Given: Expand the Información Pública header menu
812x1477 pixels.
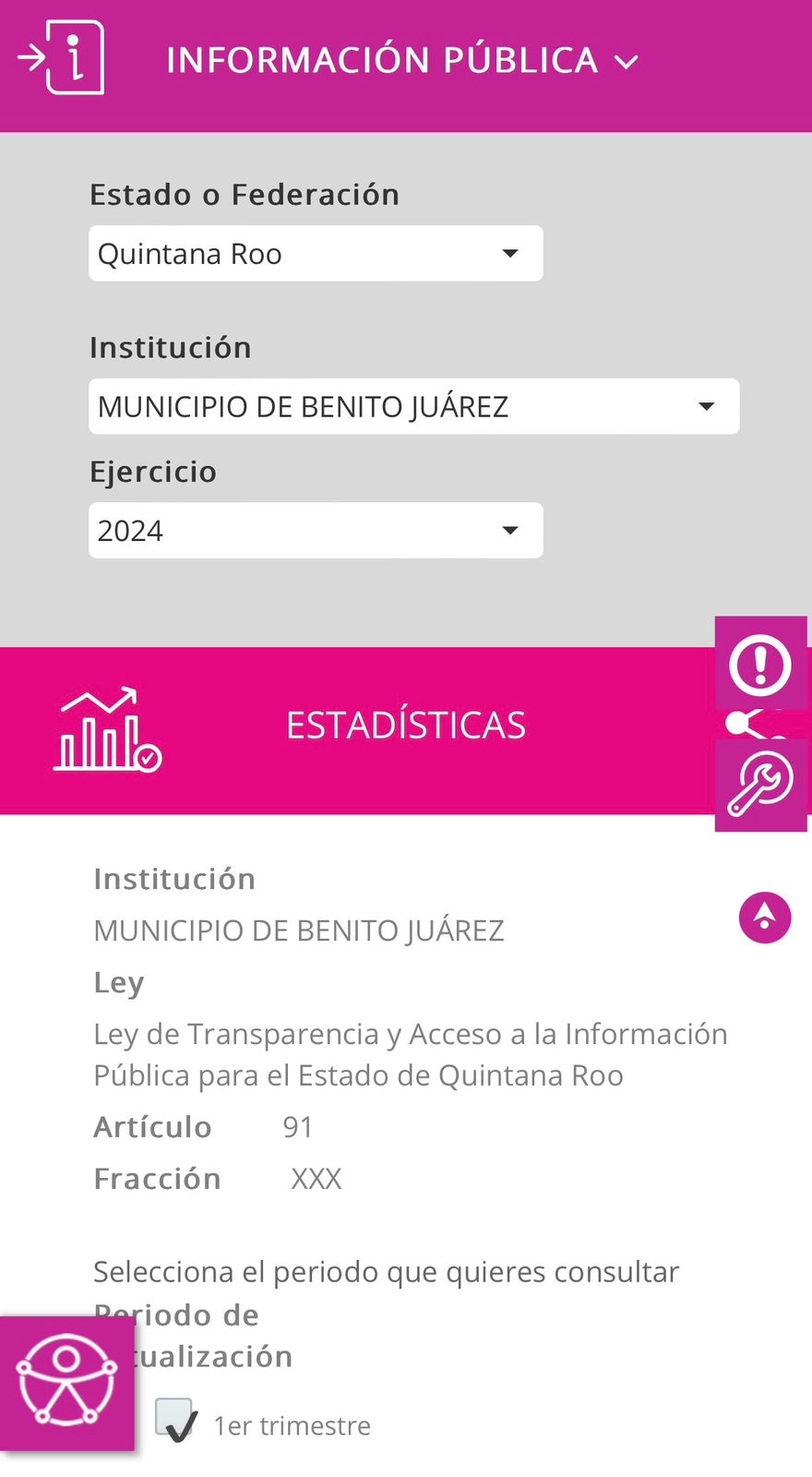Looking at the screenshot, I should point(401,61).
